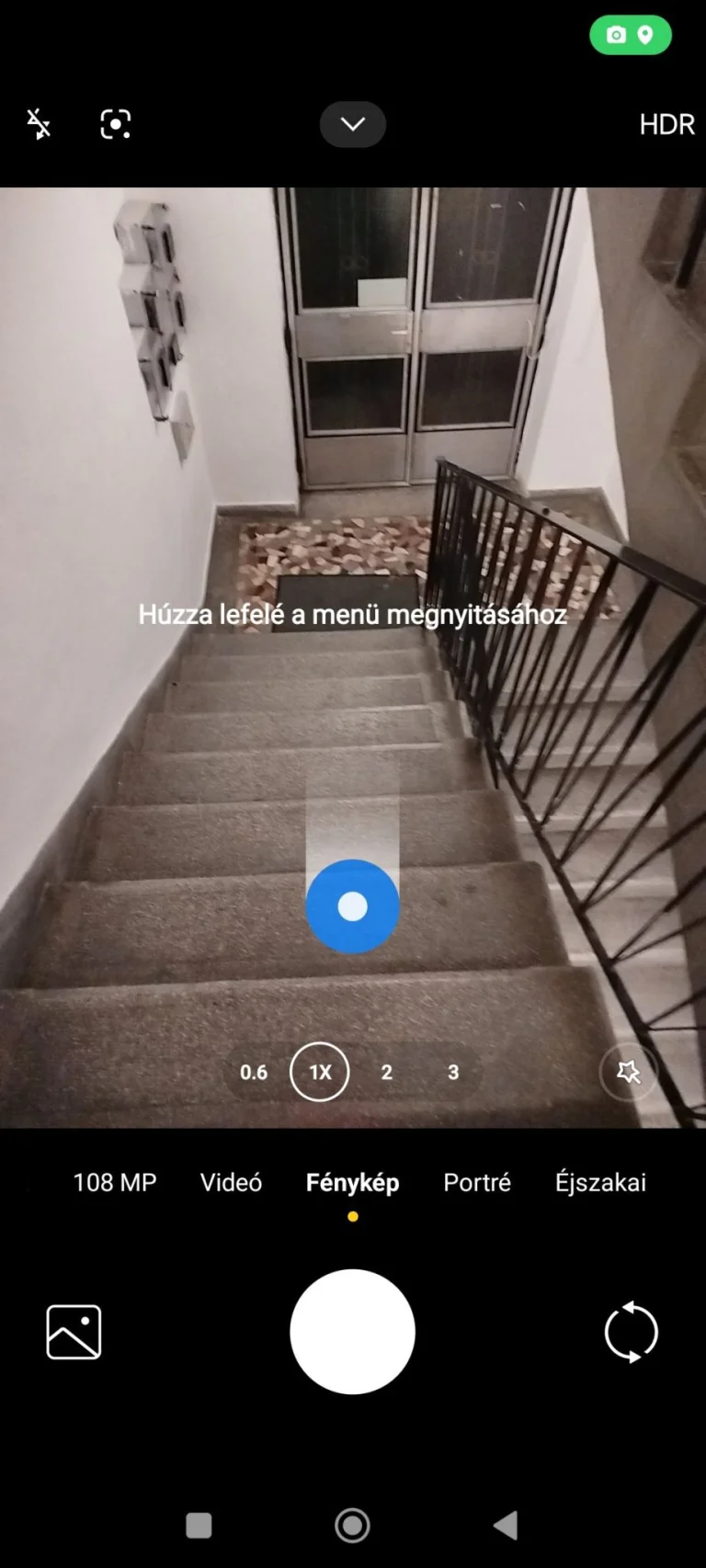Select the Fénykép mode

pos(352,1182)
